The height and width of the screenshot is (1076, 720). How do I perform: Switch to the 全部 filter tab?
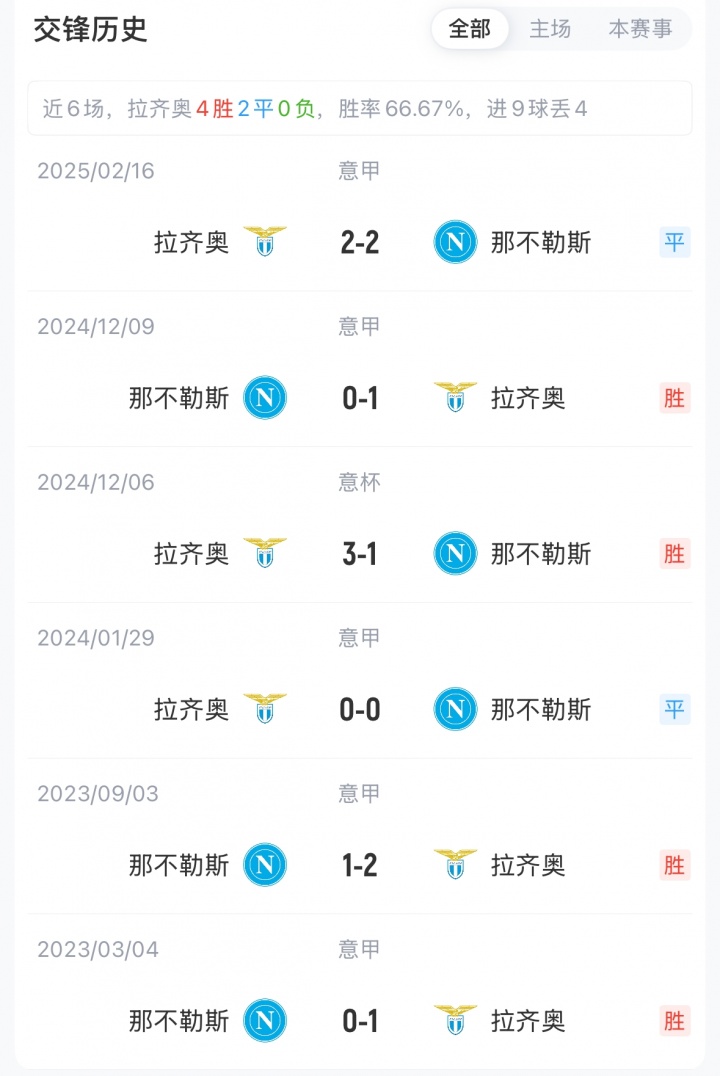(470, 29)
